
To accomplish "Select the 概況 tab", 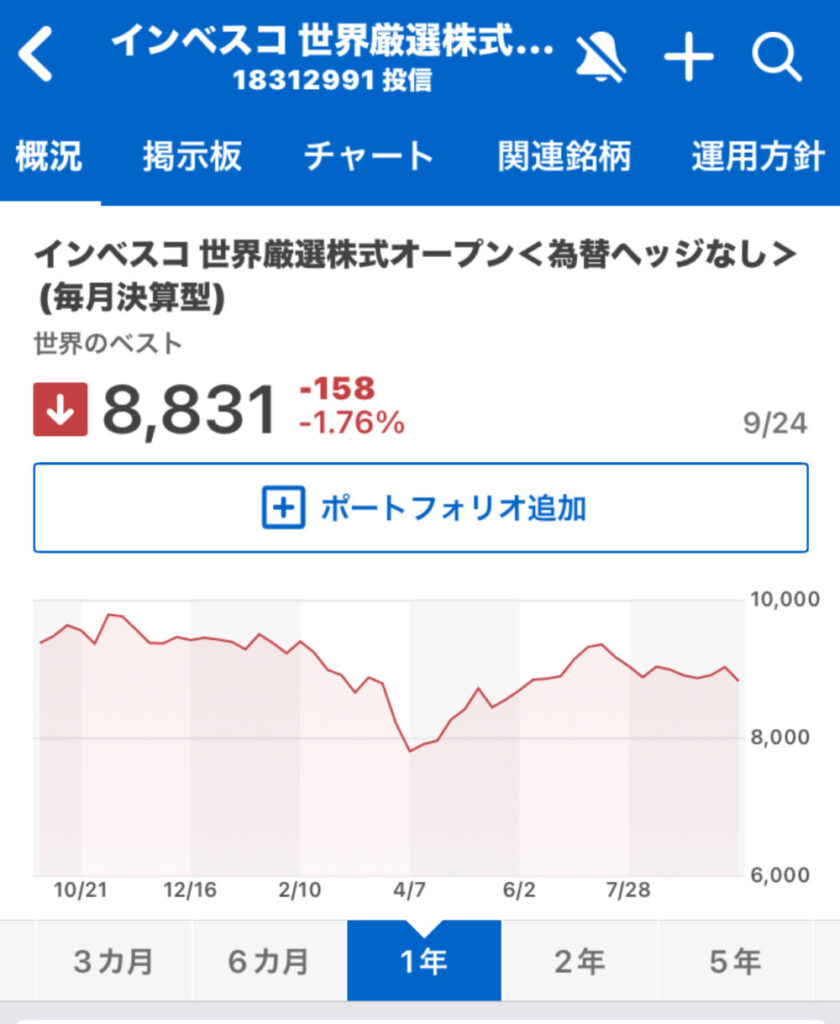I will tap(49, 157).
